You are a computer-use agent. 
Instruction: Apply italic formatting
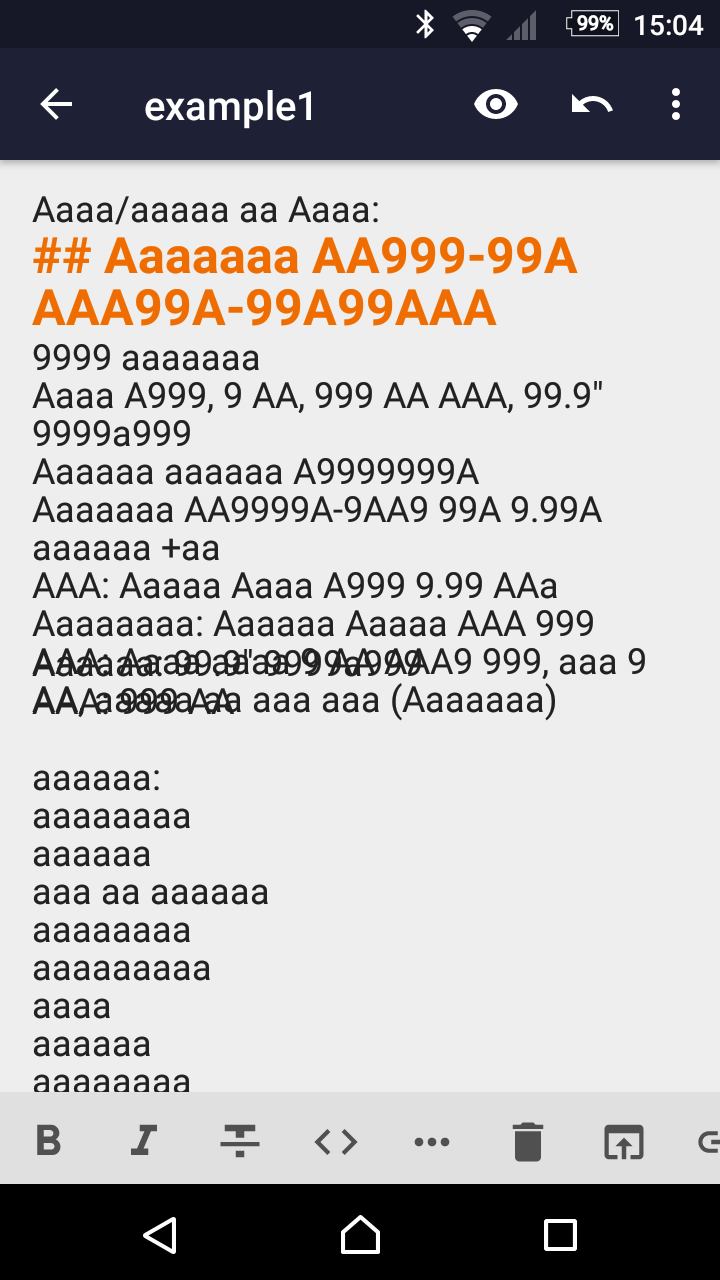pyautogui.click(x=145, y=1141)
